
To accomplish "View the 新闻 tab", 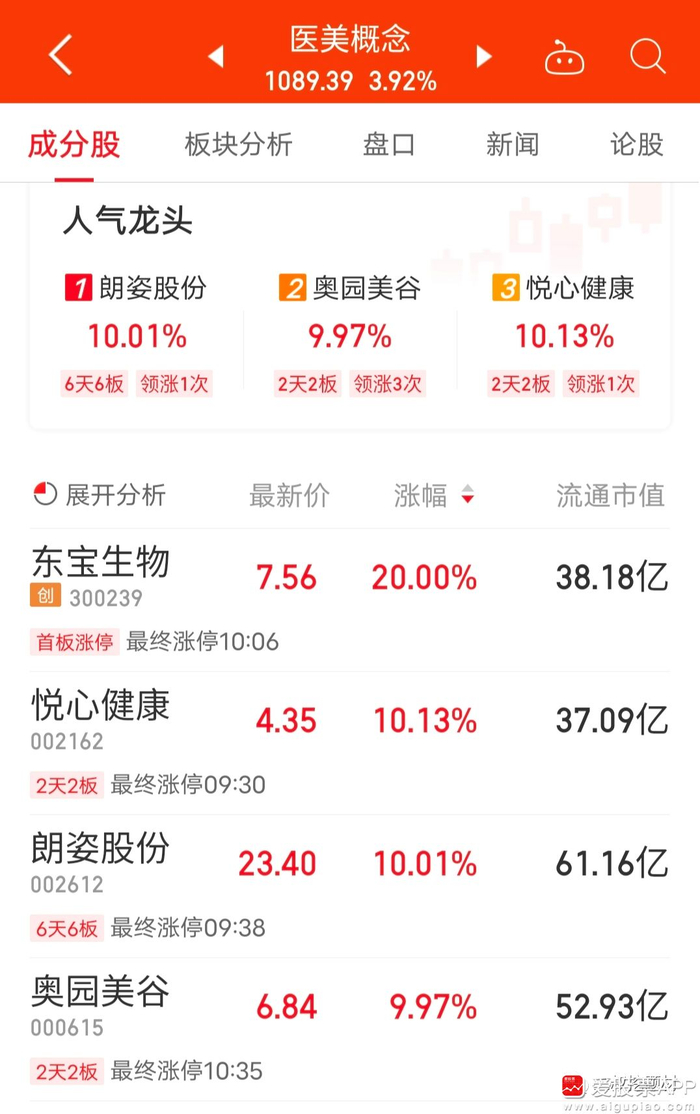I will [x=512, y=145].
